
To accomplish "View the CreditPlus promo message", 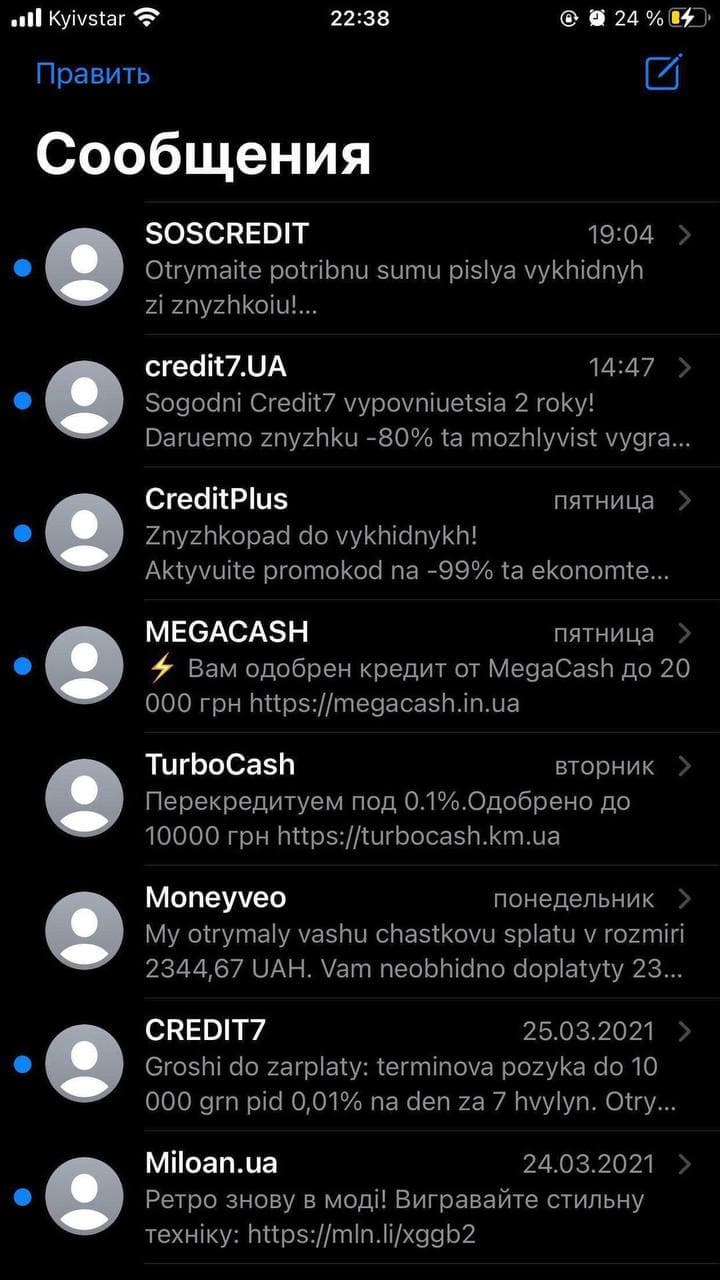I will point(400,534).
